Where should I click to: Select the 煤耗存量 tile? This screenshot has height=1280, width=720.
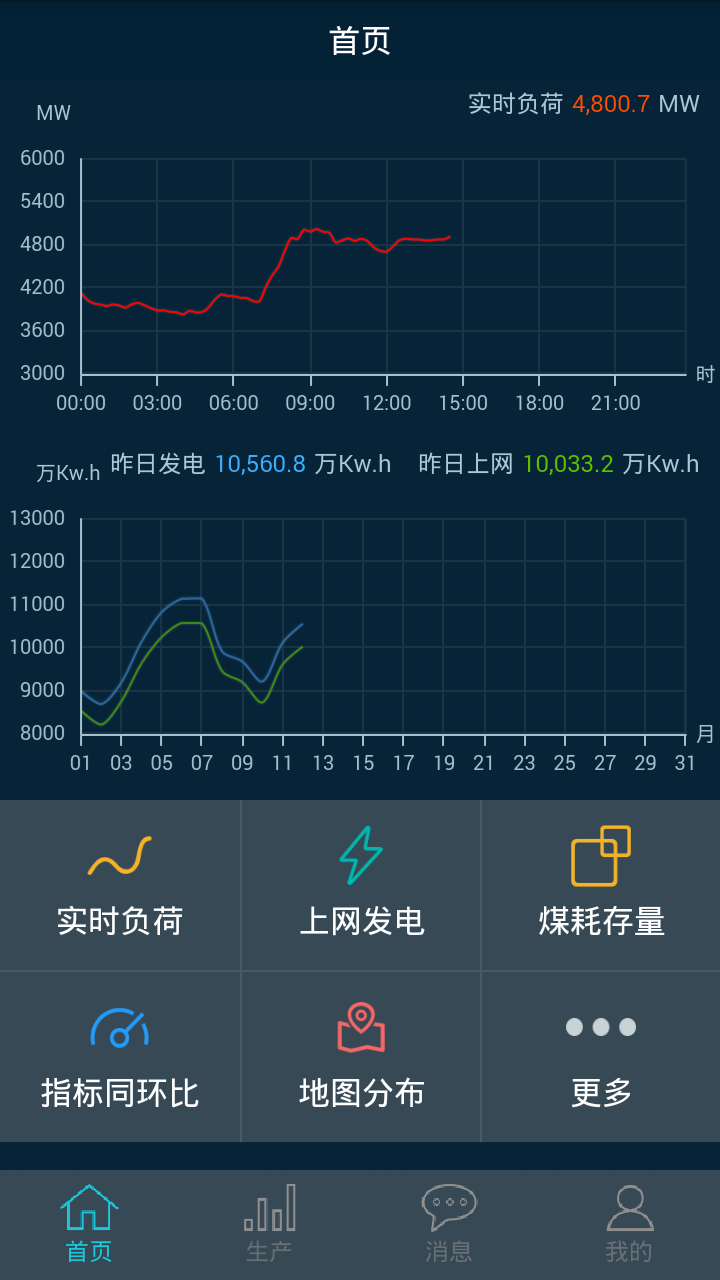(x=601, y=885)
